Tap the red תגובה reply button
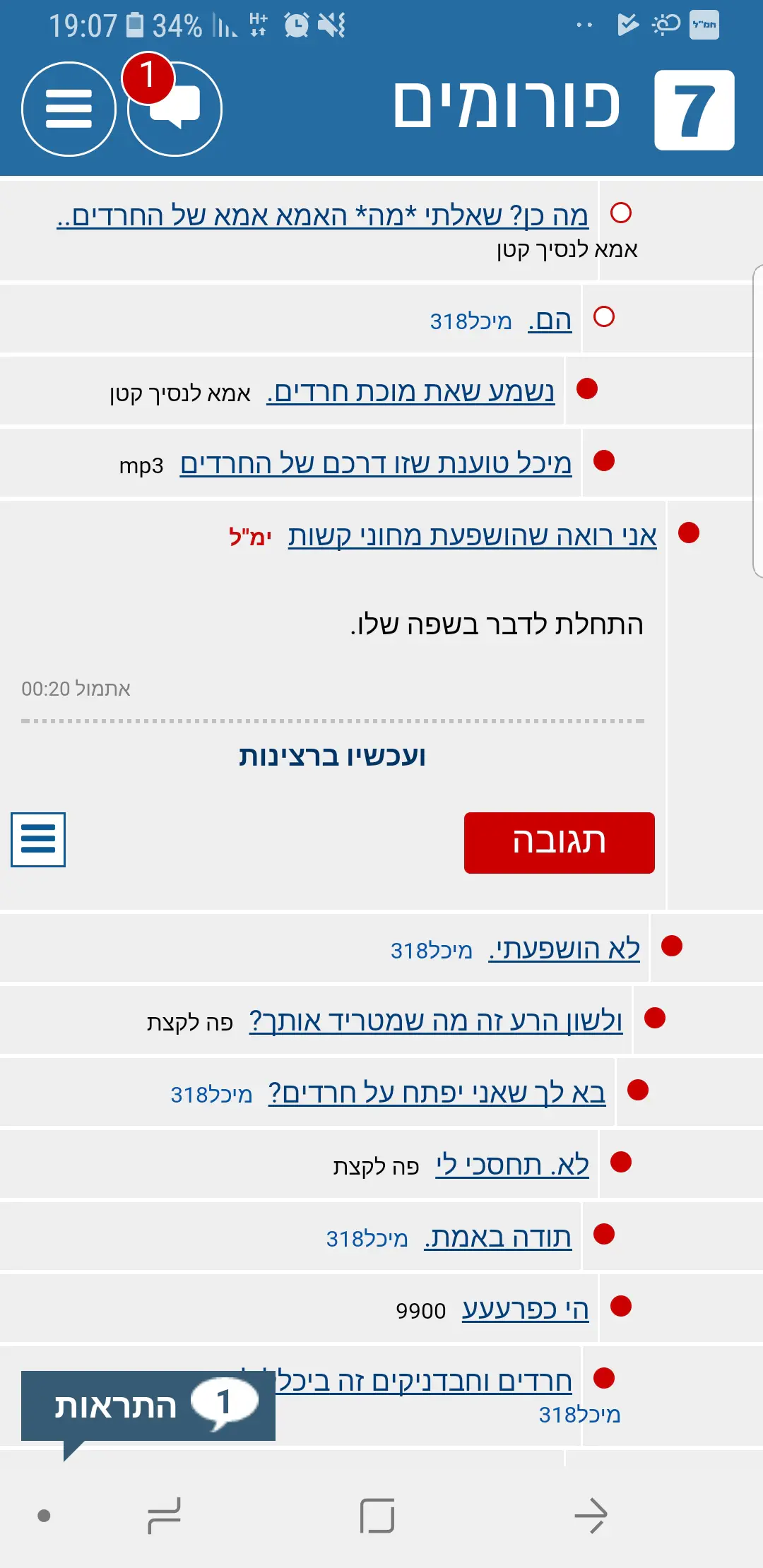The height and width of the screenshot is (1568, 763). [559, 842]
